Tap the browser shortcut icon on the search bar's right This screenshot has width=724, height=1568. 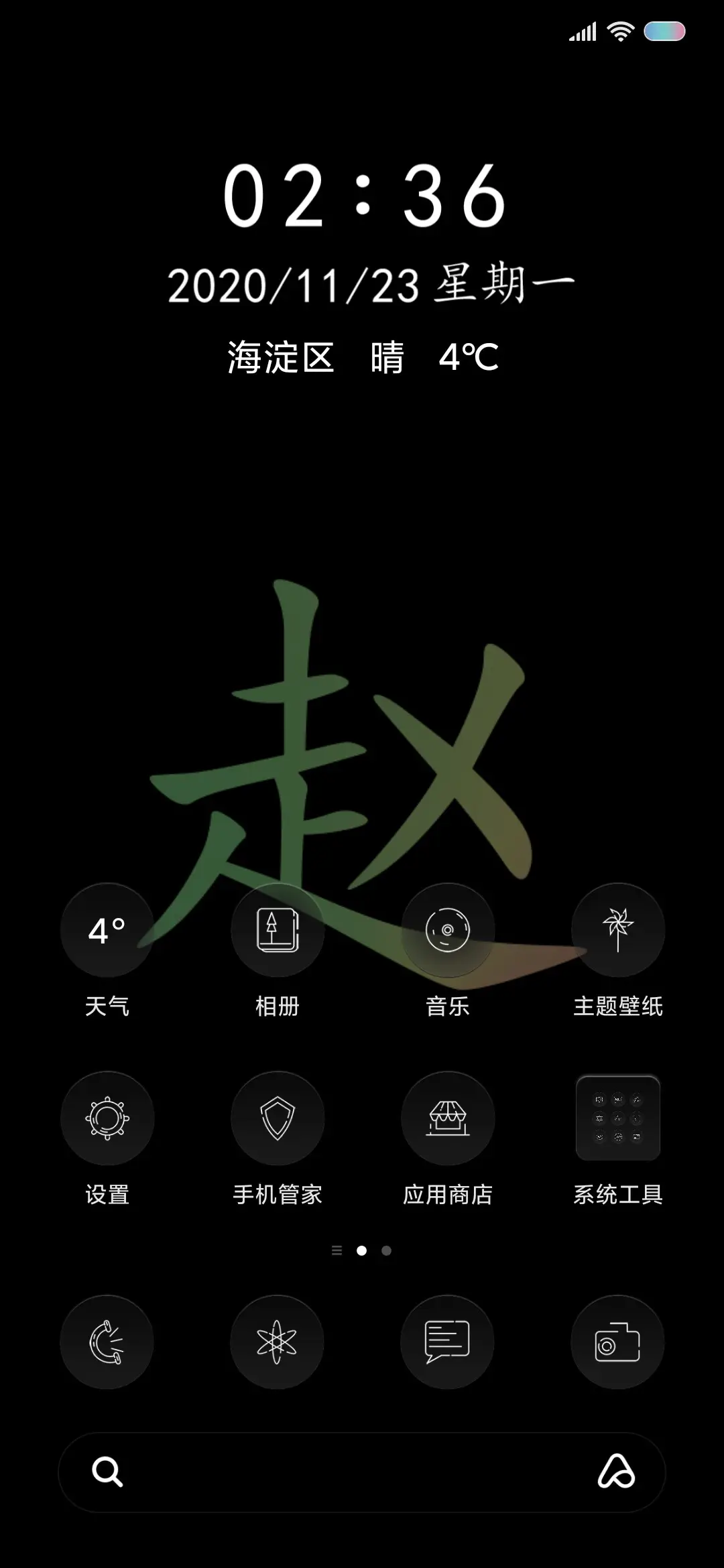point(618,1473)
